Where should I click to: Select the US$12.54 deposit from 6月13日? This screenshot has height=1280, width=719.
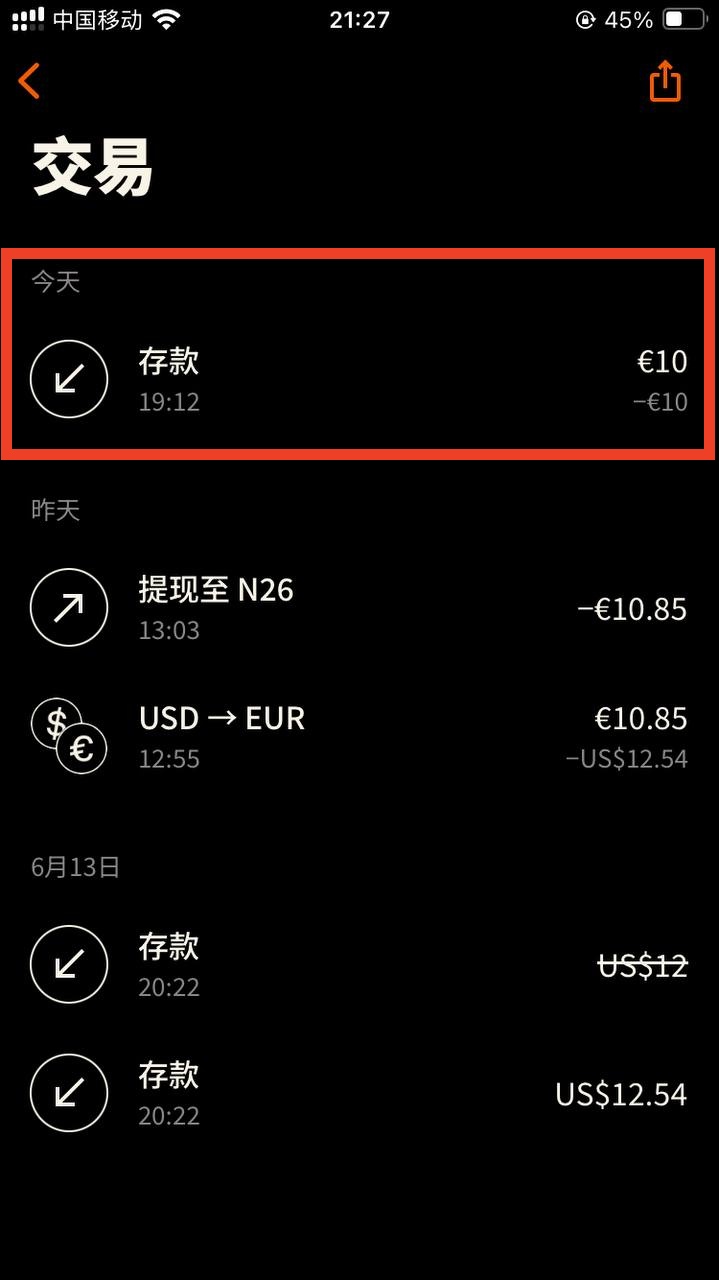tap(358, 1094)
